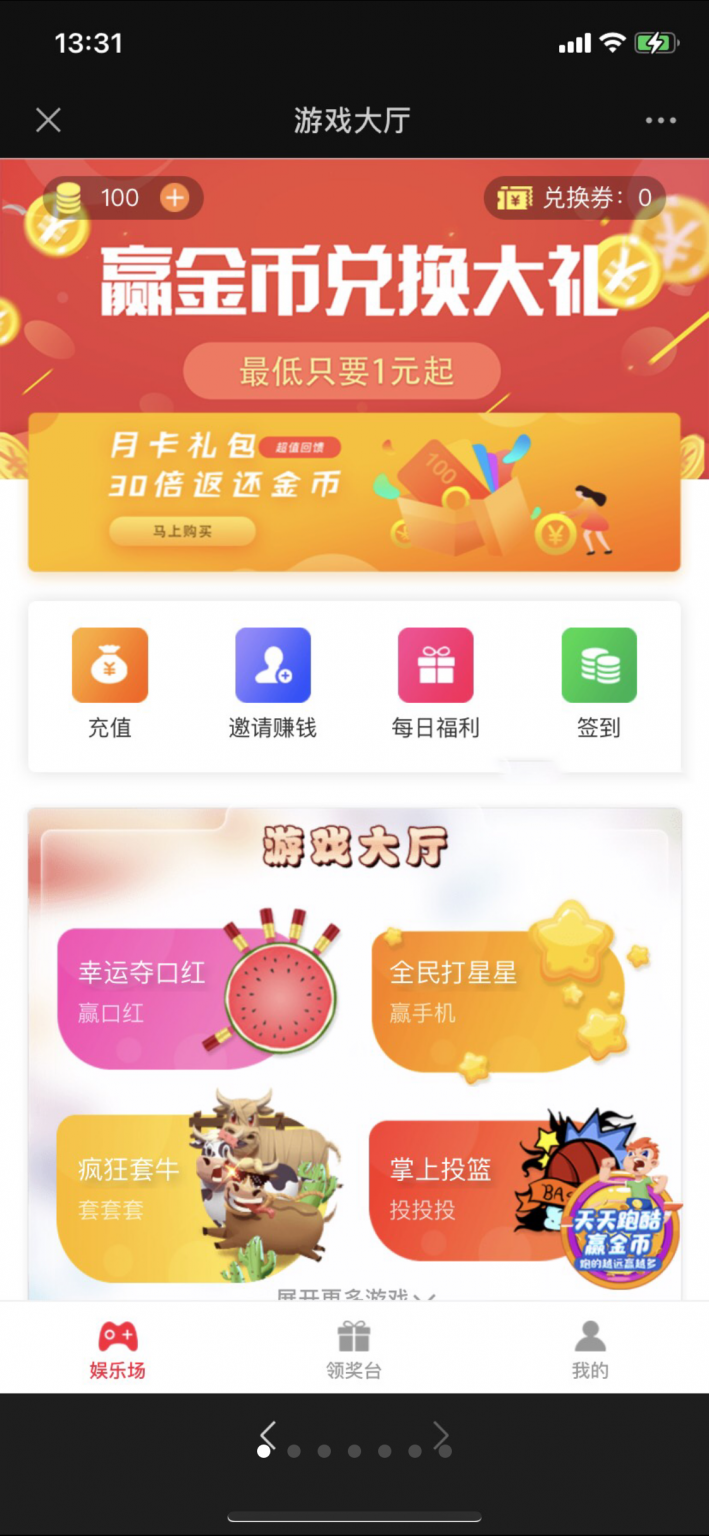Switch to the 娱乐场 tab
The image size is (709, 1536).
point(118,1349)
